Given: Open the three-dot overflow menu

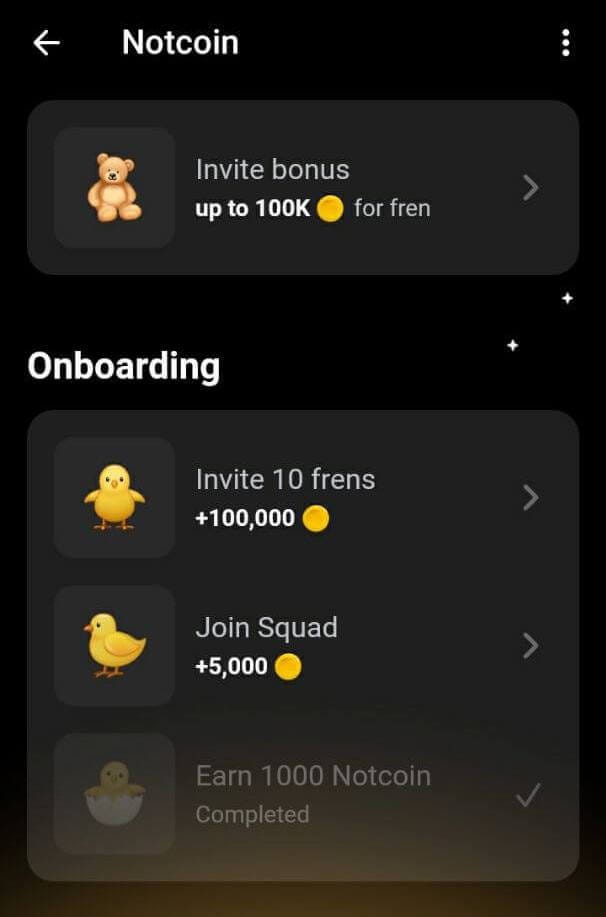Looking at the screenshot, I should (565, 43).
